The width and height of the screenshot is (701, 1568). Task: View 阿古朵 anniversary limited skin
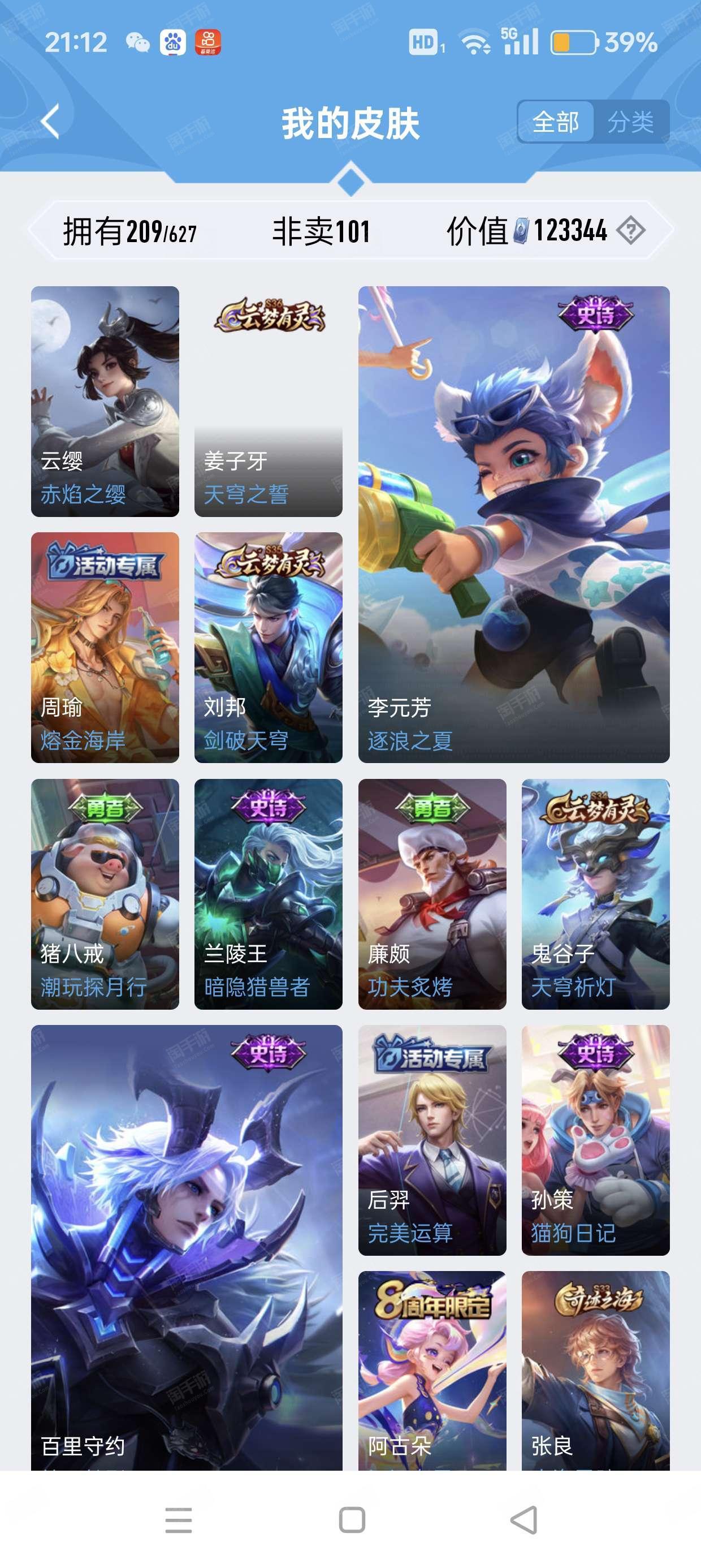click(x=432, y=1371)
